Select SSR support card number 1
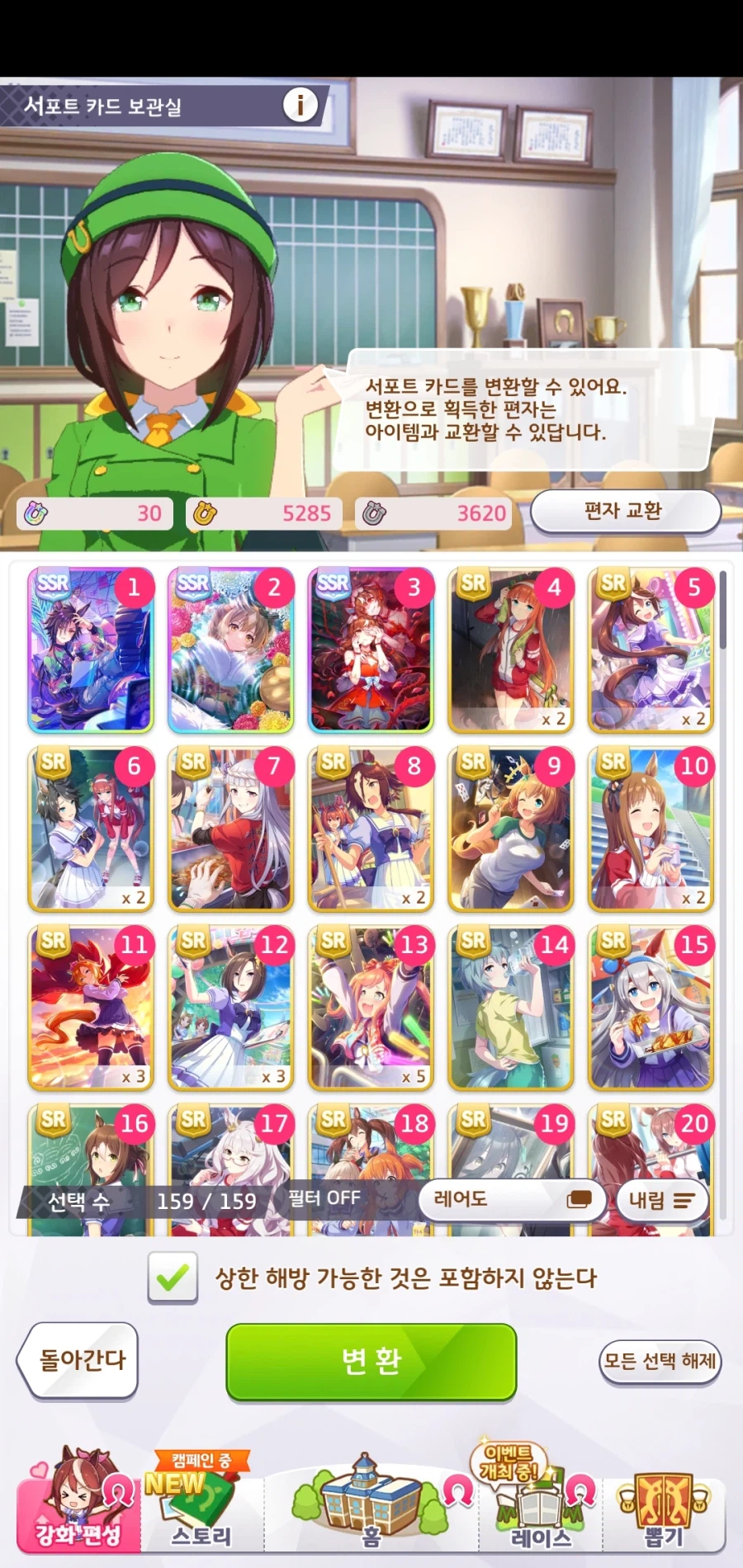The image size is (743, 1568). [91, 649]
